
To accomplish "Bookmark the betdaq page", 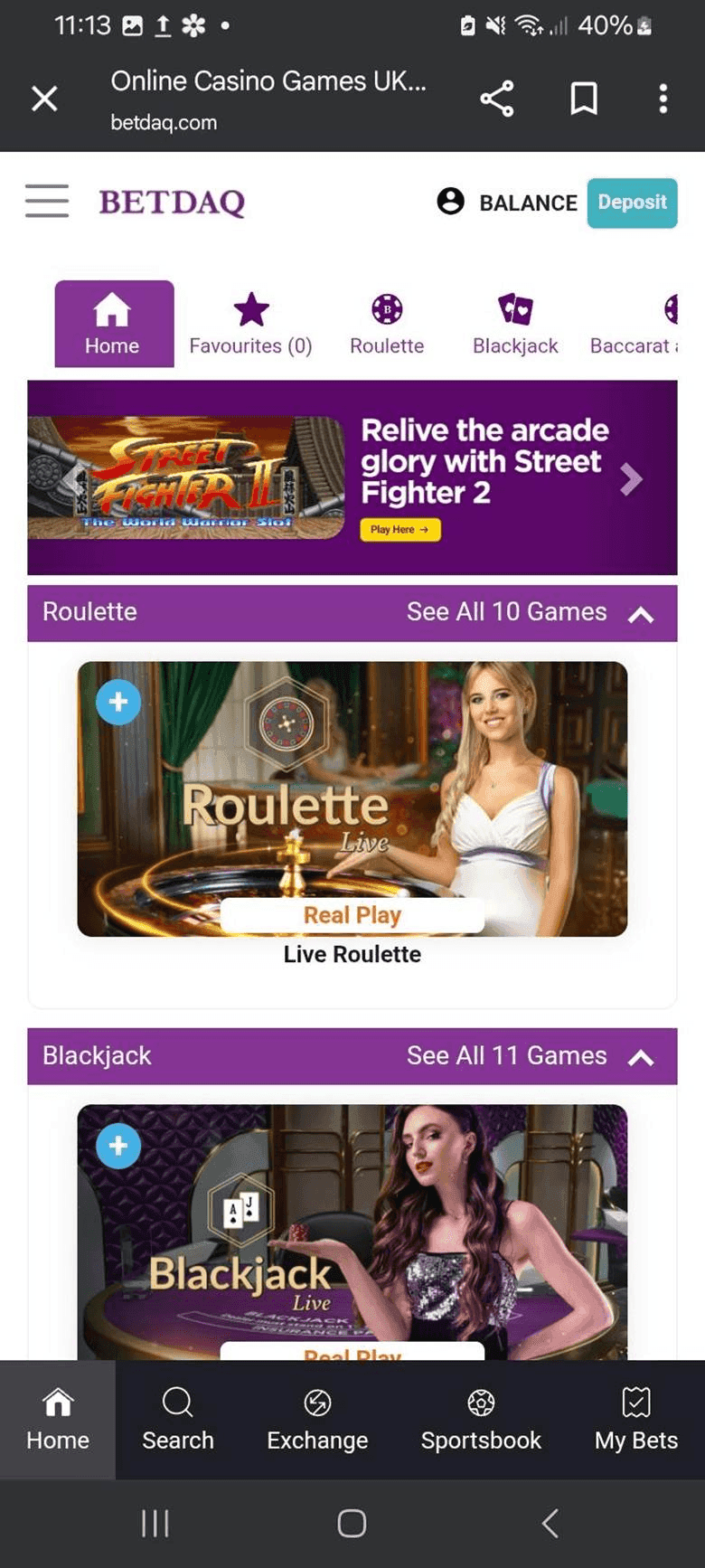I will point(584,99).
